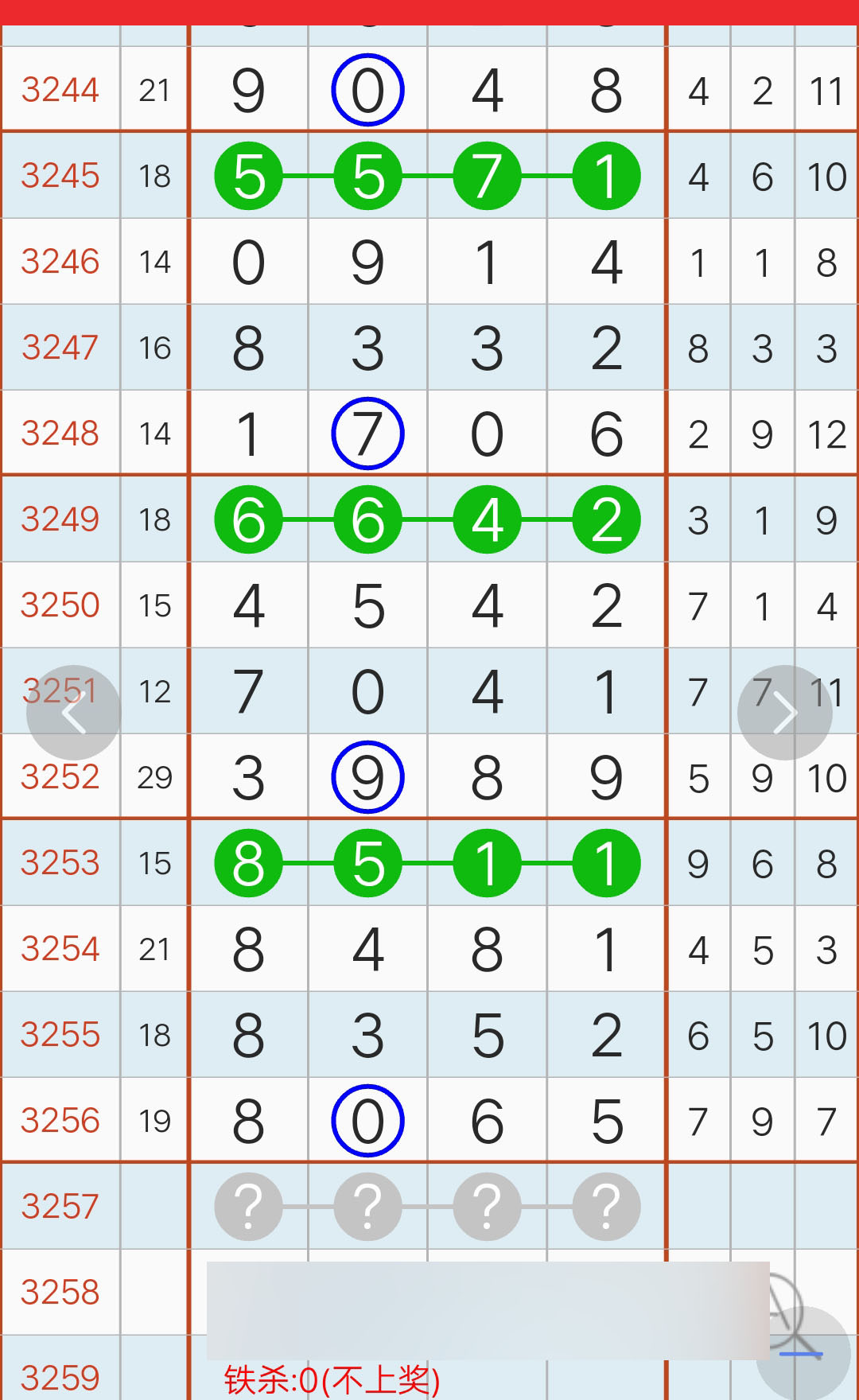Tap the left arrow to go back
Image resolution: width=859 pixels, height=1400 pixels.
pos(73,712)
